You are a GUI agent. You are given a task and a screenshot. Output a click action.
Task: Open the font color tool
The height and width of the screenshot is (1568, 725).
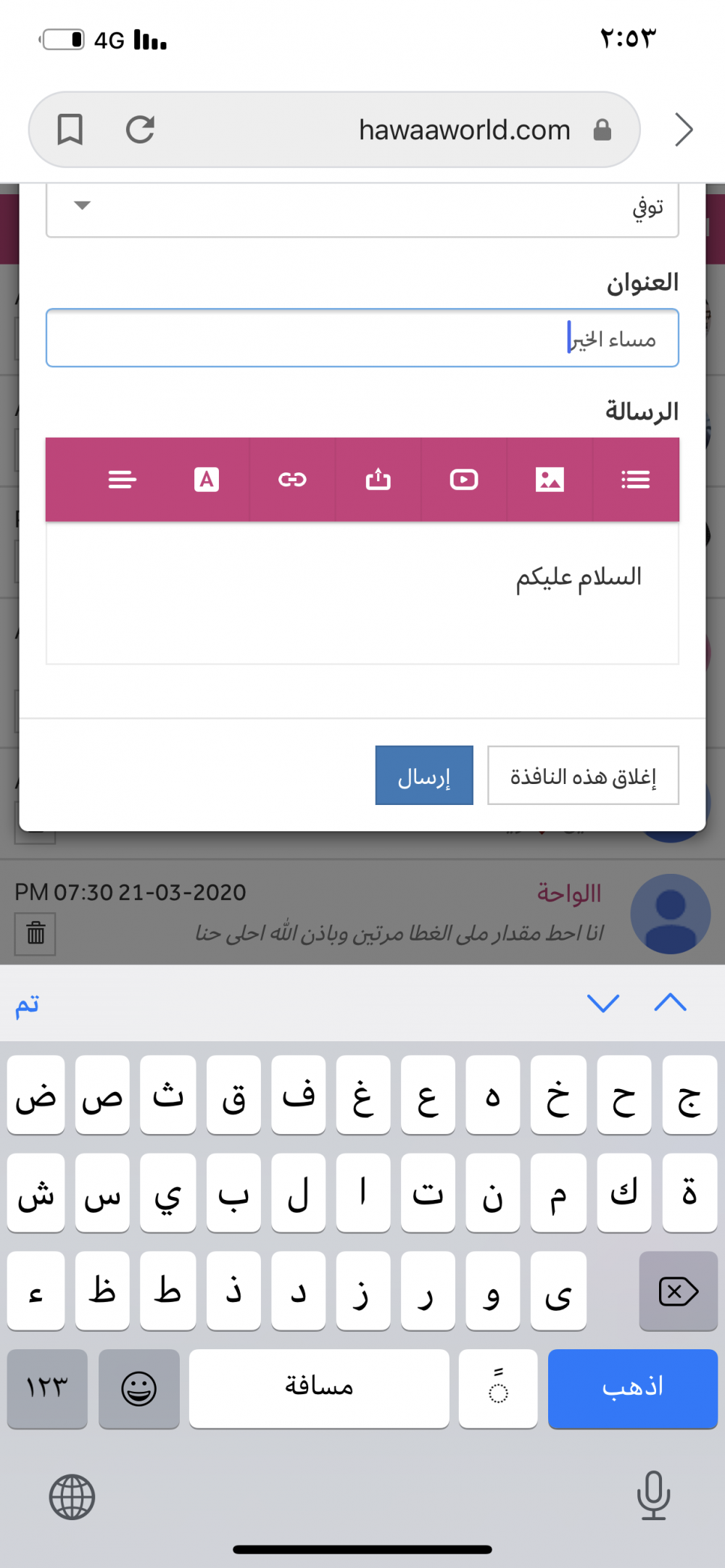(207, 480)
